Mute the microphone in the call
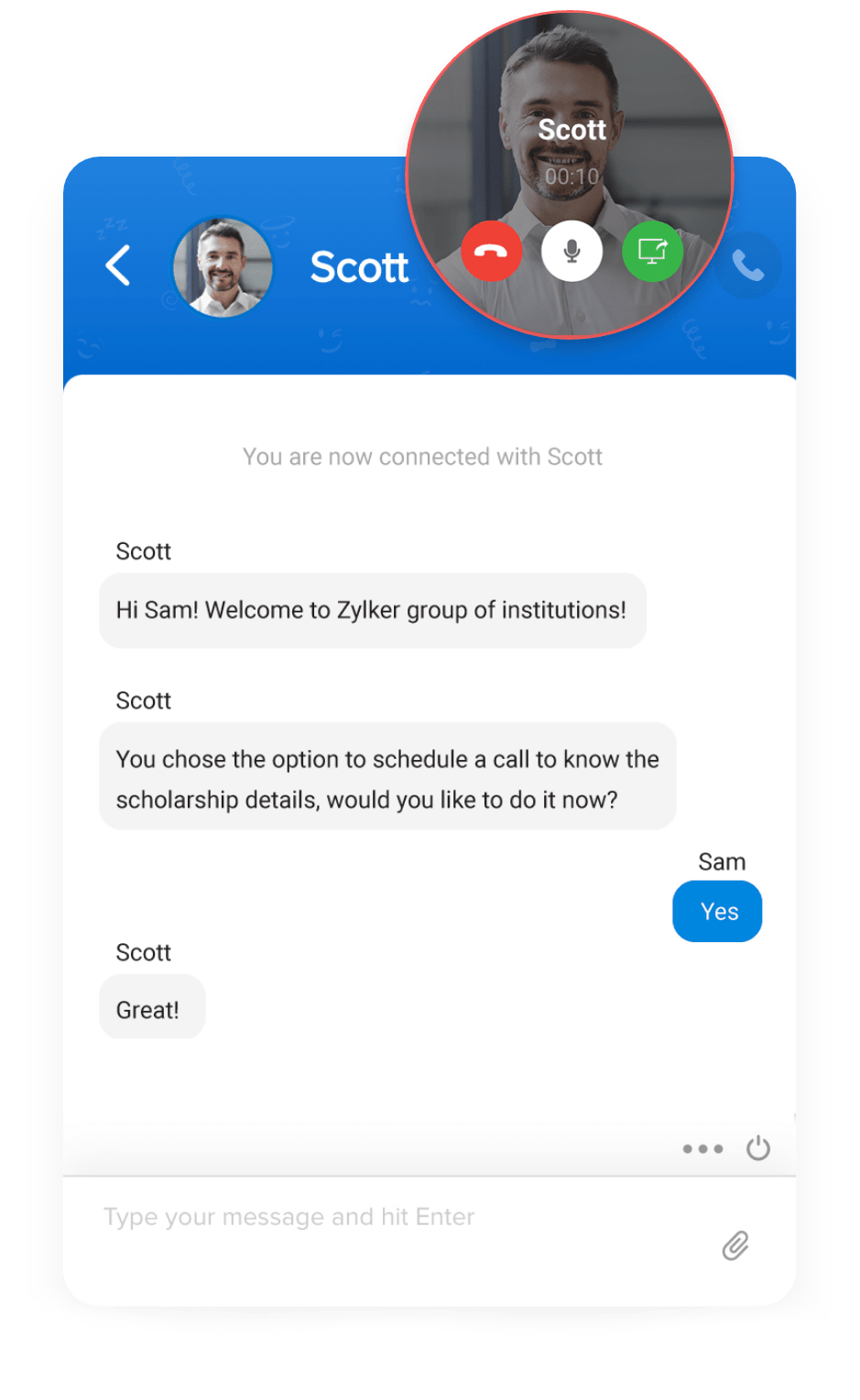Viewport: 860px width, 1400px height. click(x=572, y=252)
